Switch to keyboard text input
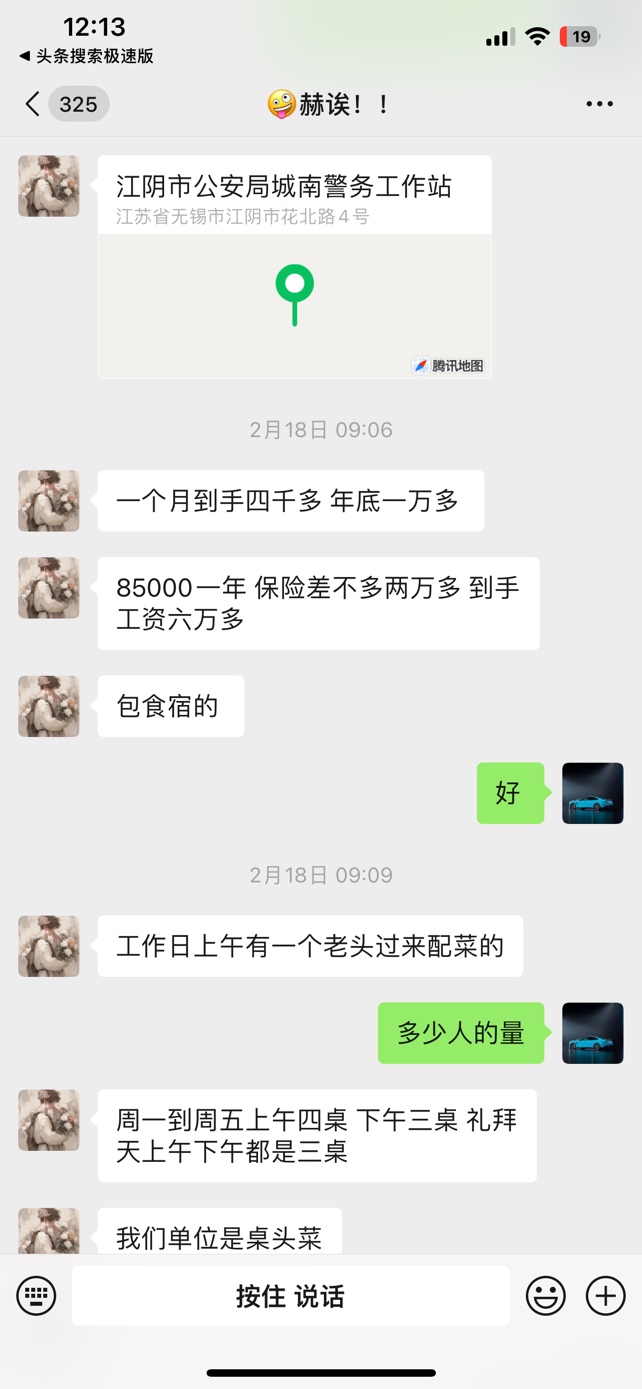The height and width of the screenshot is (1389, 642). coord(36,1296)
